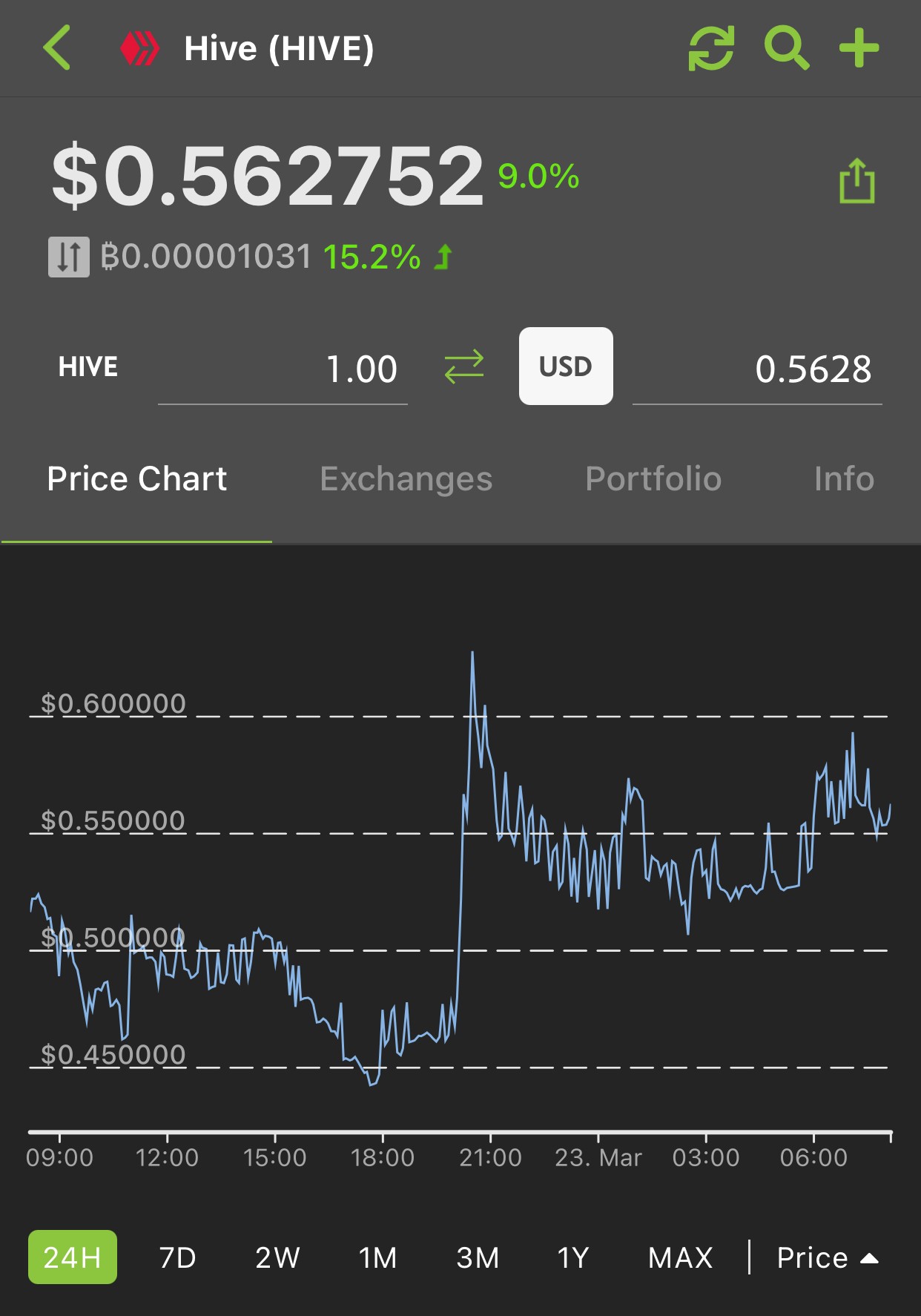
Task: Edit the USD amount field
Action: 757,369
